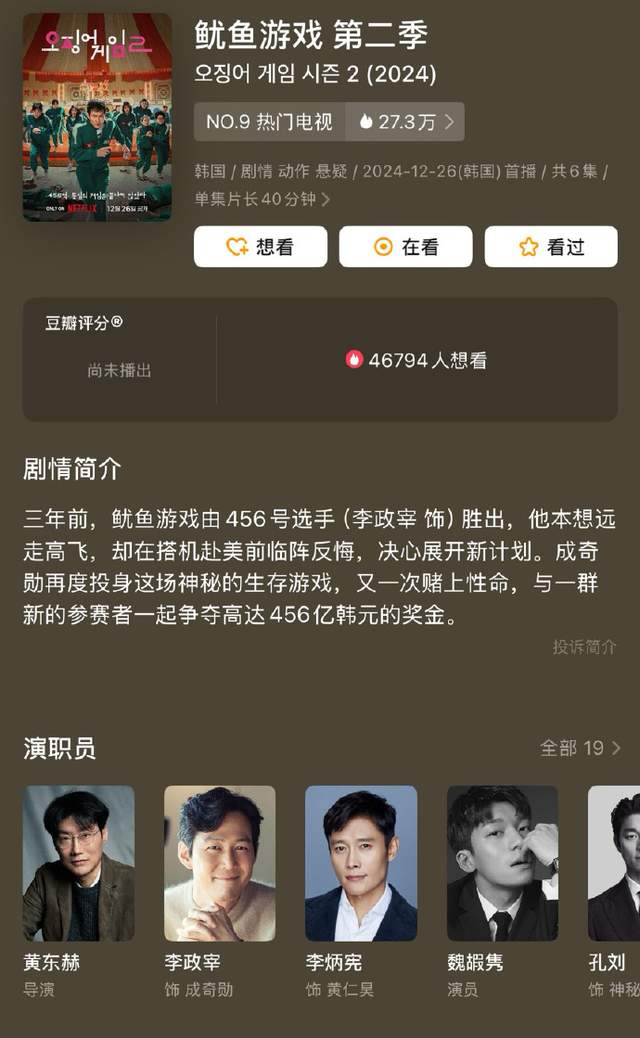This screenshot has height=1038, width=640.
Task: Open actor 魏嘏隽's profile
Action: pyautogui.click(x=502, y=864)
